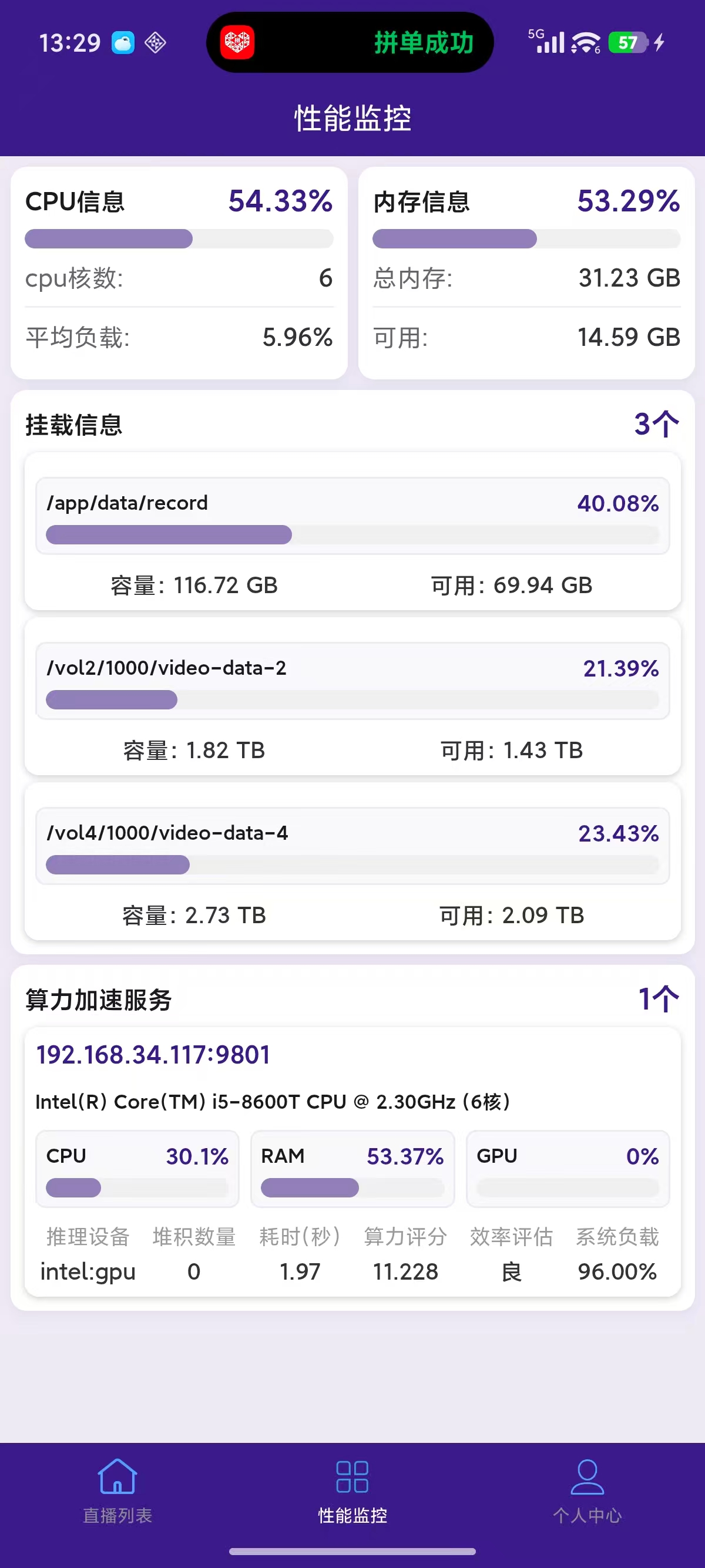705x1568 pixels.
Task: Select the 性能监控 tab
Action: point(352,1490)
